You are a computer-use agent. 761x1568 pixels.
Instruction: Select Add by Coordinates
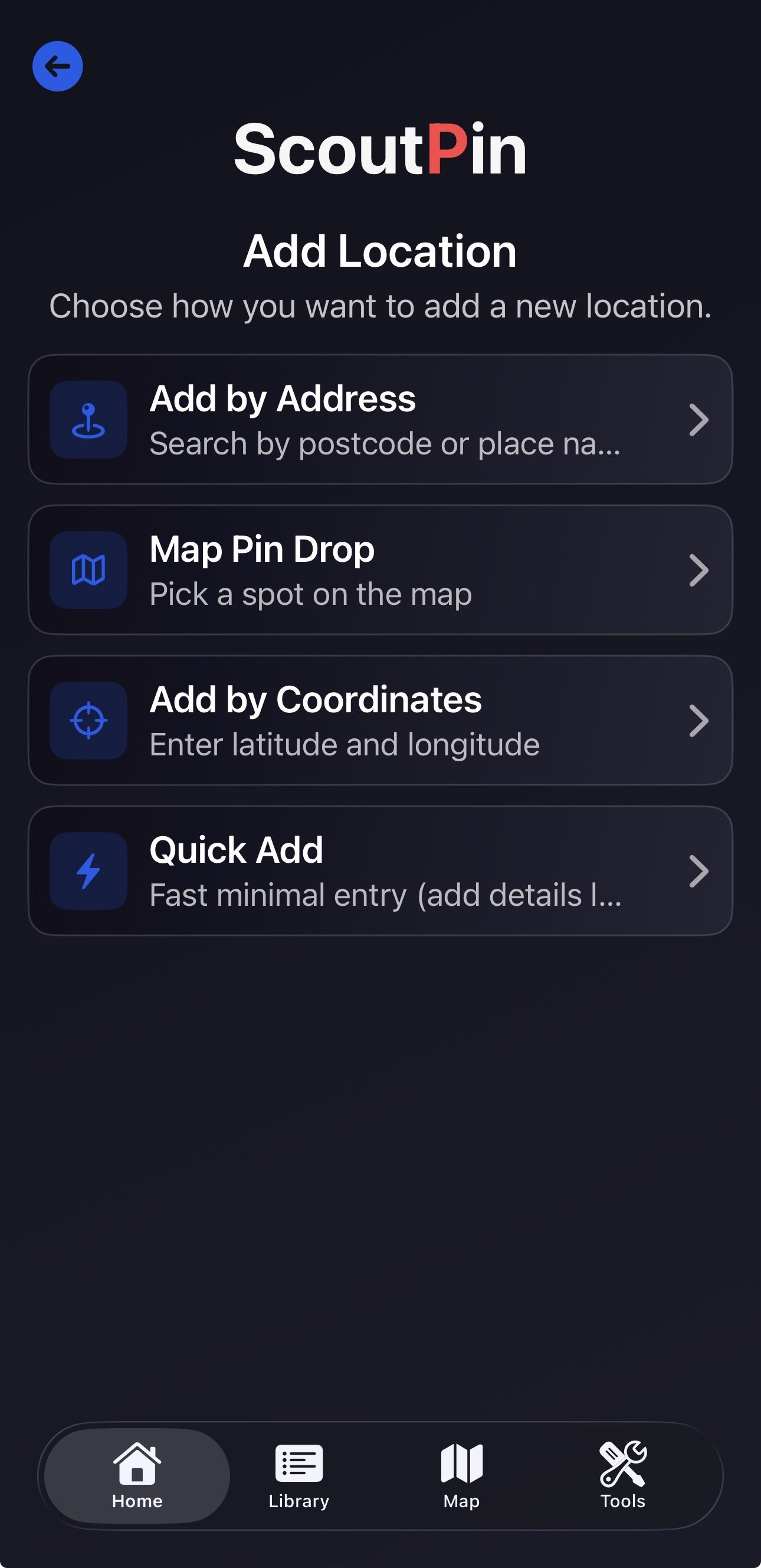(380, 720)
